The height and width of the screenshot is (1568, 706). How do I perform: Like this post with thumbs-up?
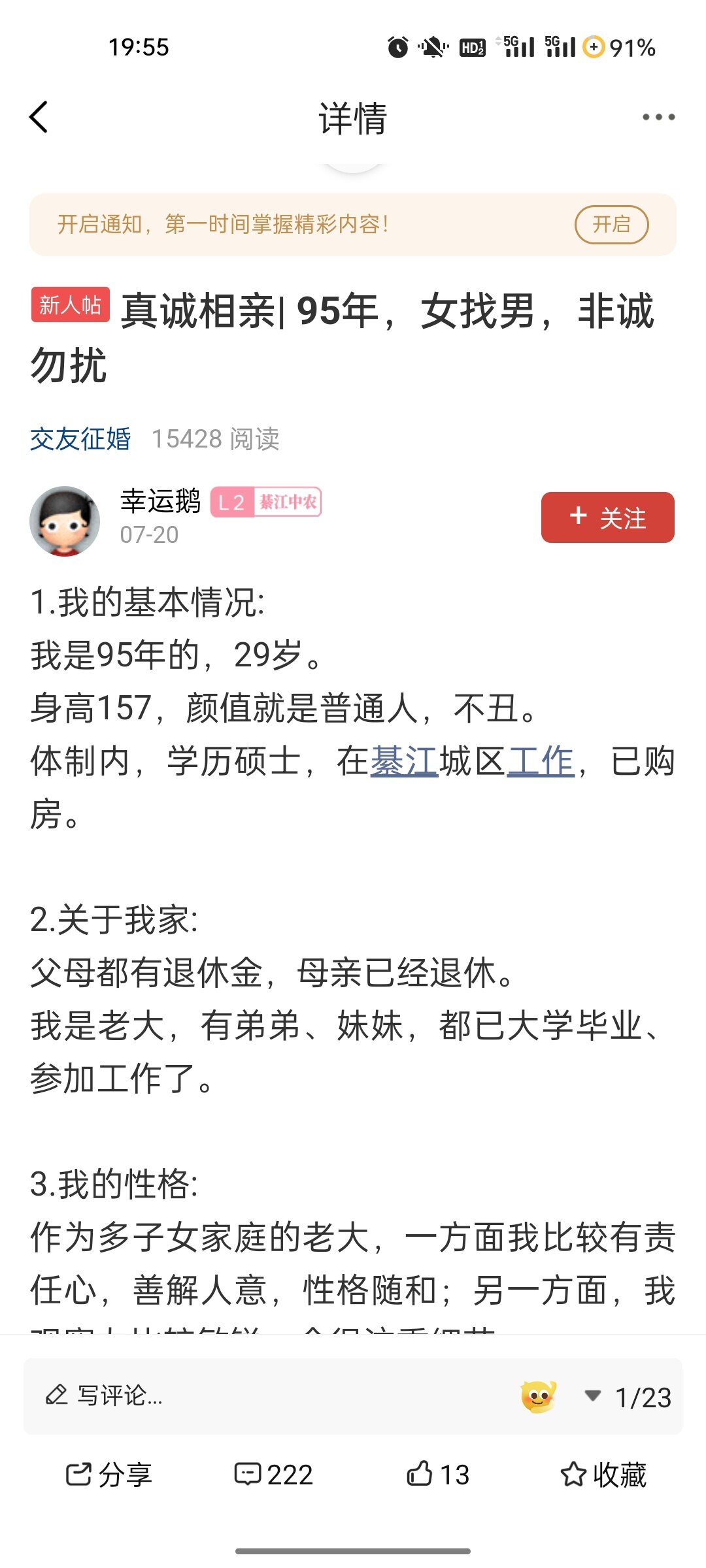[438, 1475]
